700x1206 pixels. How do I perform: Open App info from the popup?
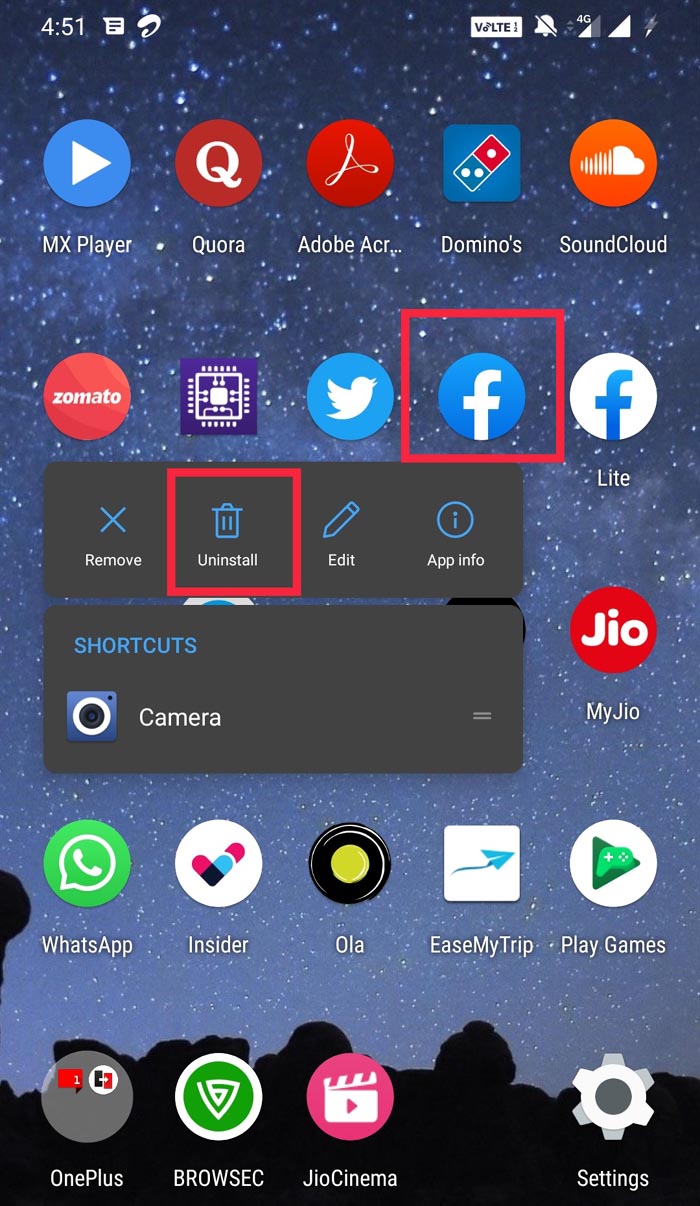point(455,535)
